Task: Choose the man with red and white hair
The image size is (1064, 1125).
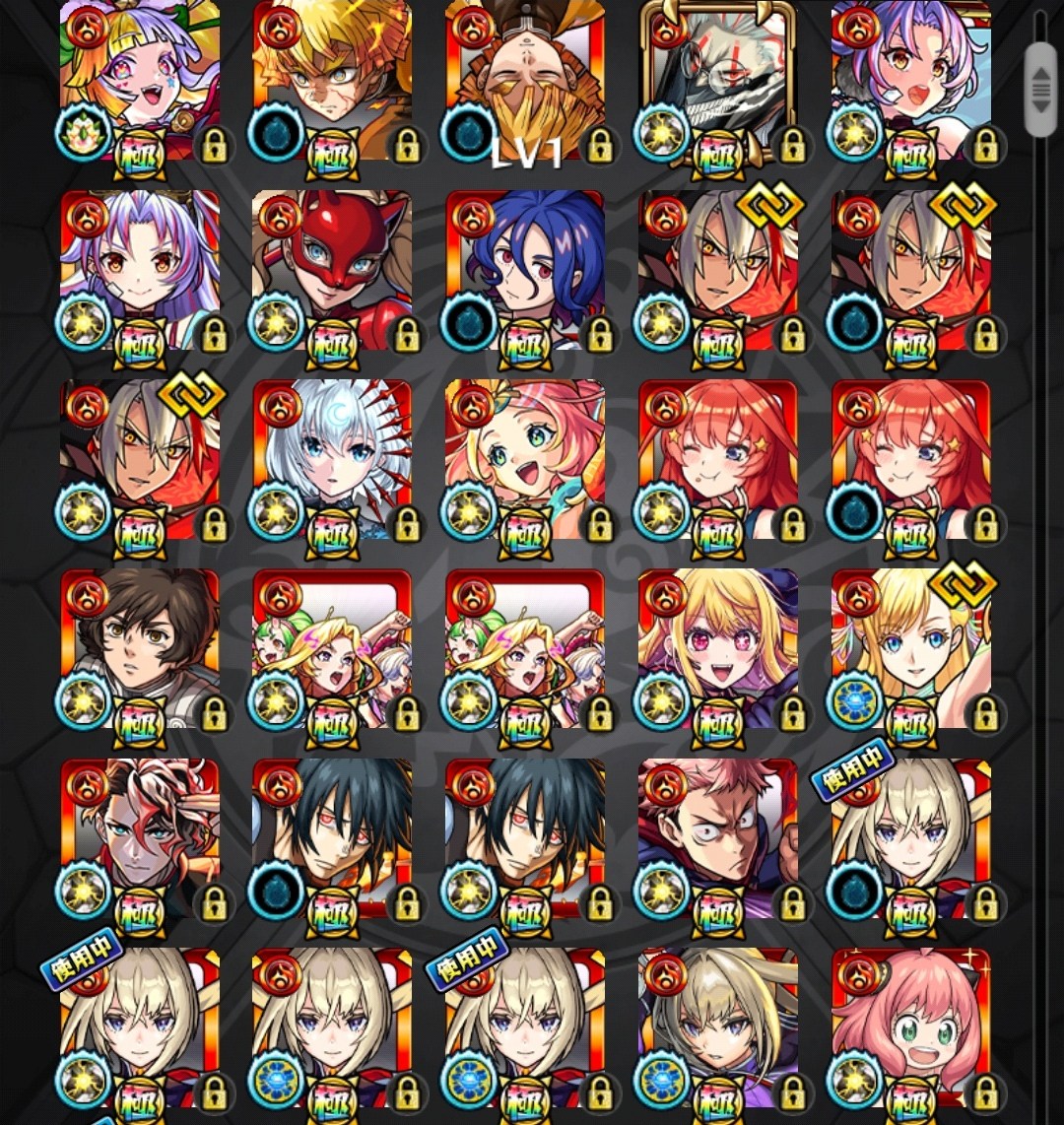Action: pos(140,837)
